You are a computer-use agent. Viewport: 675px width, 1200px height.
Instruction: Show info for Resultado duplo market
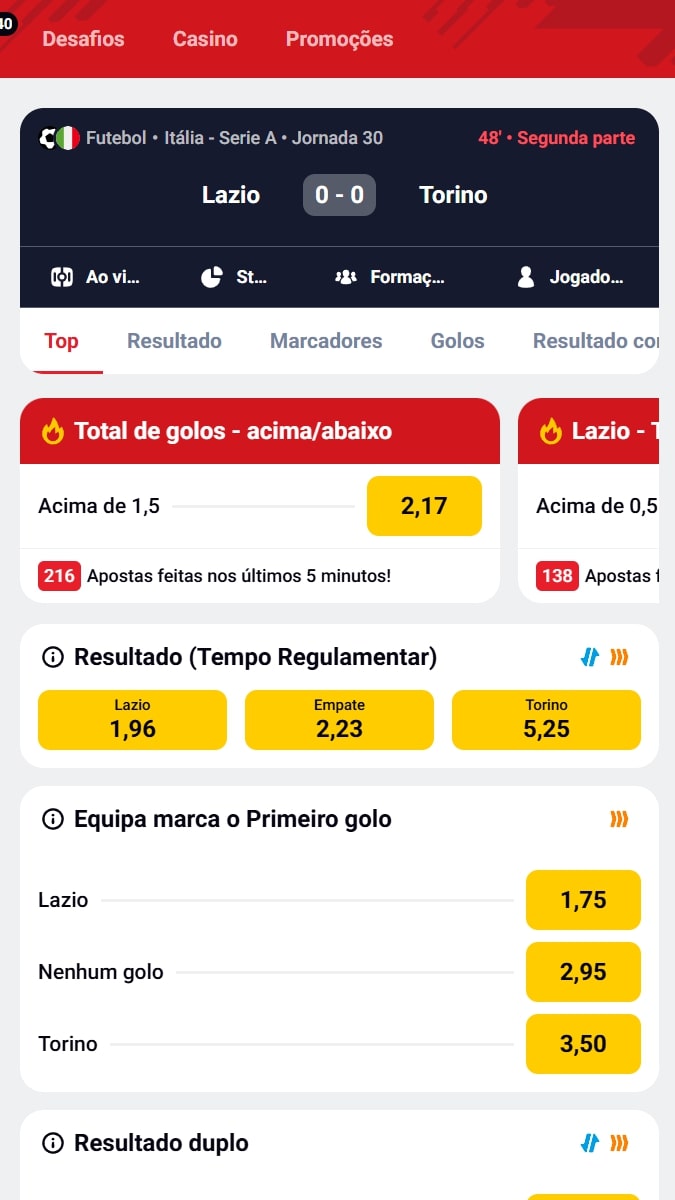[x=52, y=1144]
